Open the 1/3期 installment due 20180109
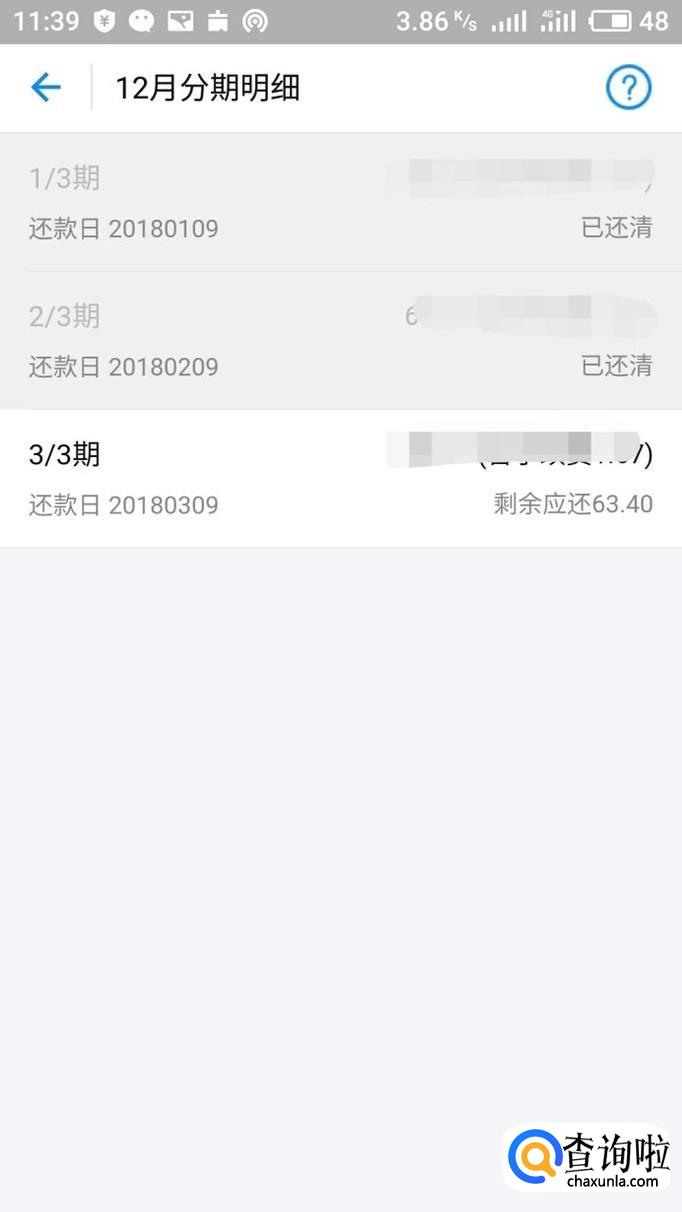The height and width of the screenshot is (1212, 682). click(x=340, y=202)
